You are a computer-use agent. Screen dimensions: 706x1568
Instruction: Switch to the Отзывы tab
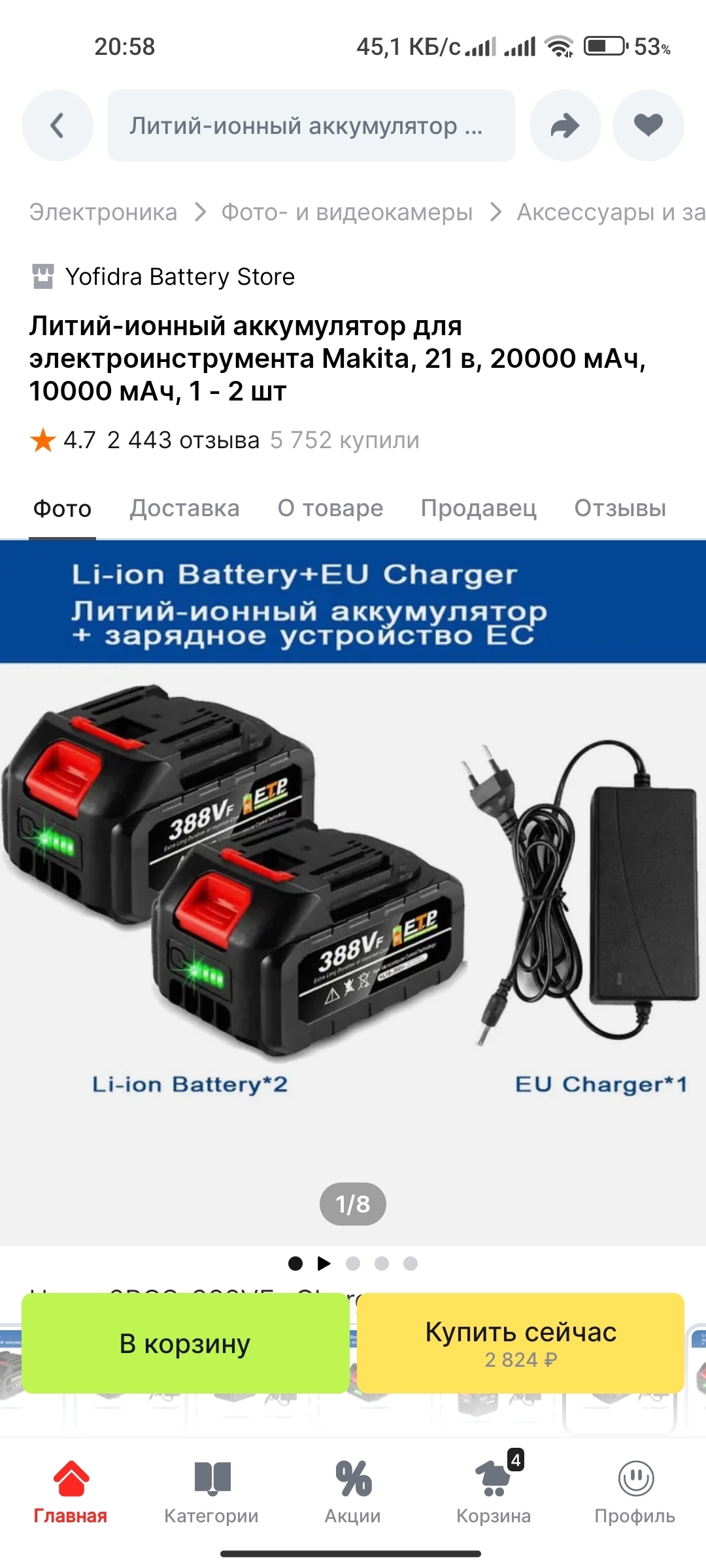(620, 508)
